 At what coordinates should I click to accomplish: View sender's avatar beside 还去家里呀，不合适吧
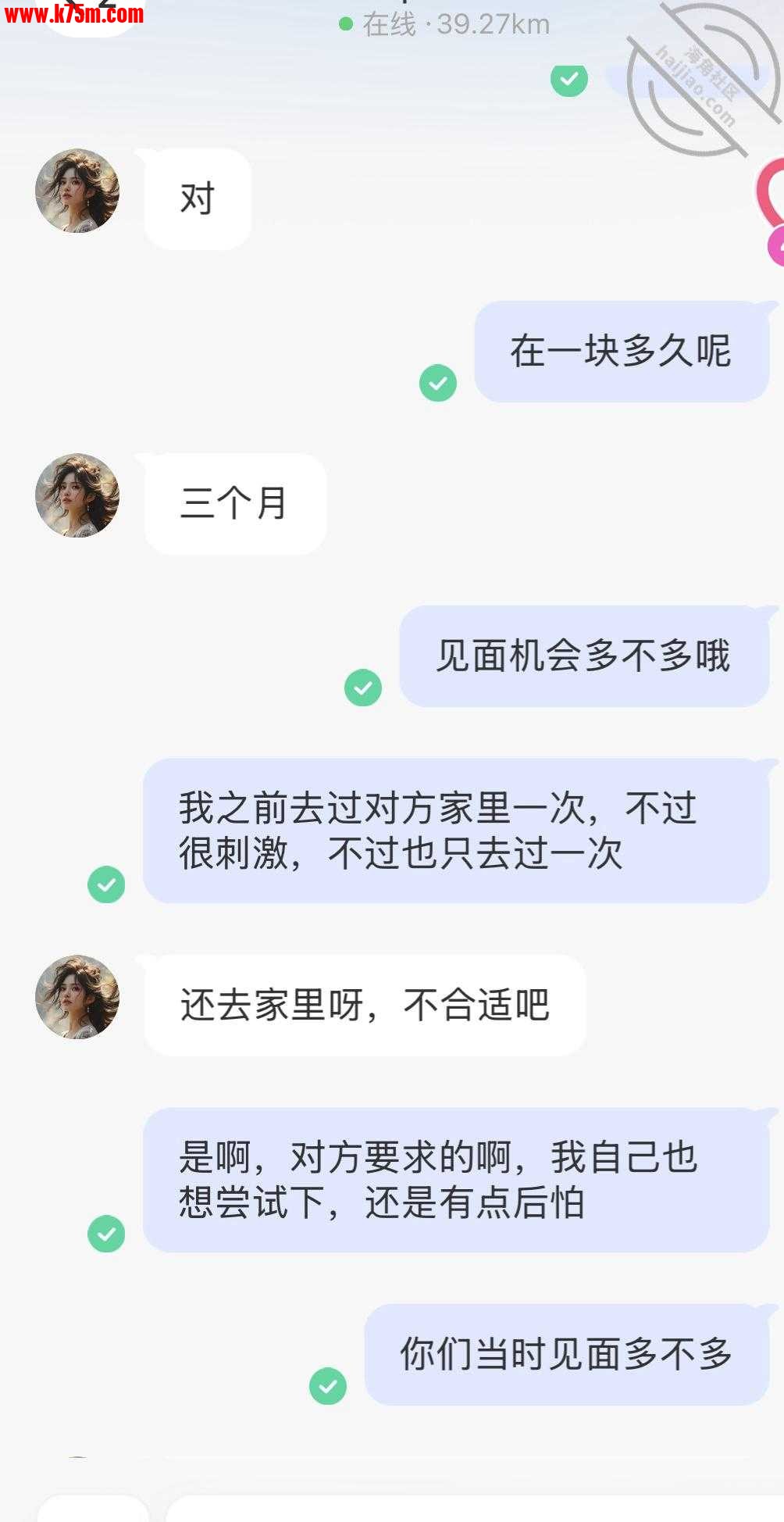pyautogui.click(x=77, y=997)
